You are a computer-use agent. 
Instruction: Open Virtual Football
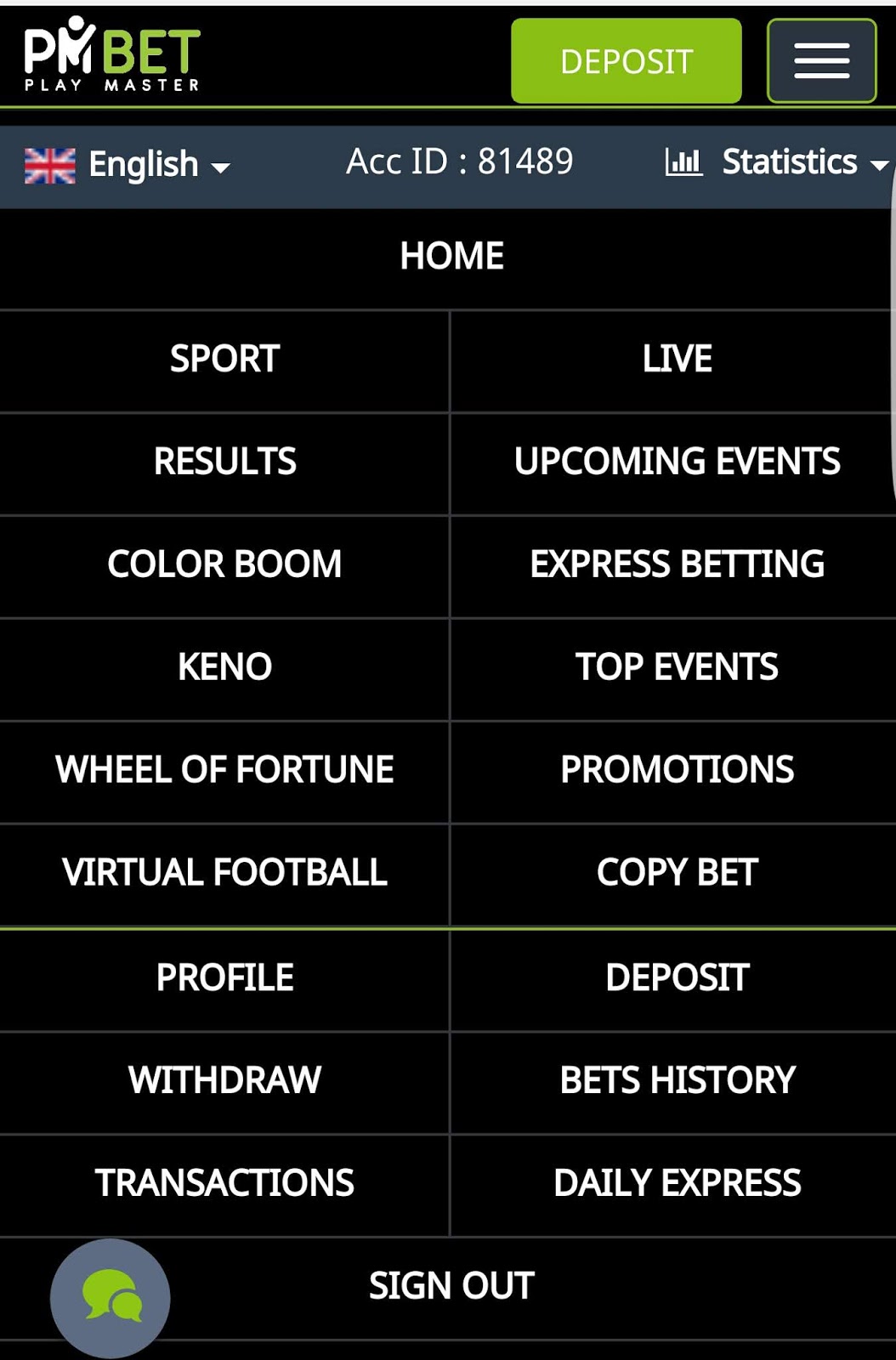click(x=224, y=873)
